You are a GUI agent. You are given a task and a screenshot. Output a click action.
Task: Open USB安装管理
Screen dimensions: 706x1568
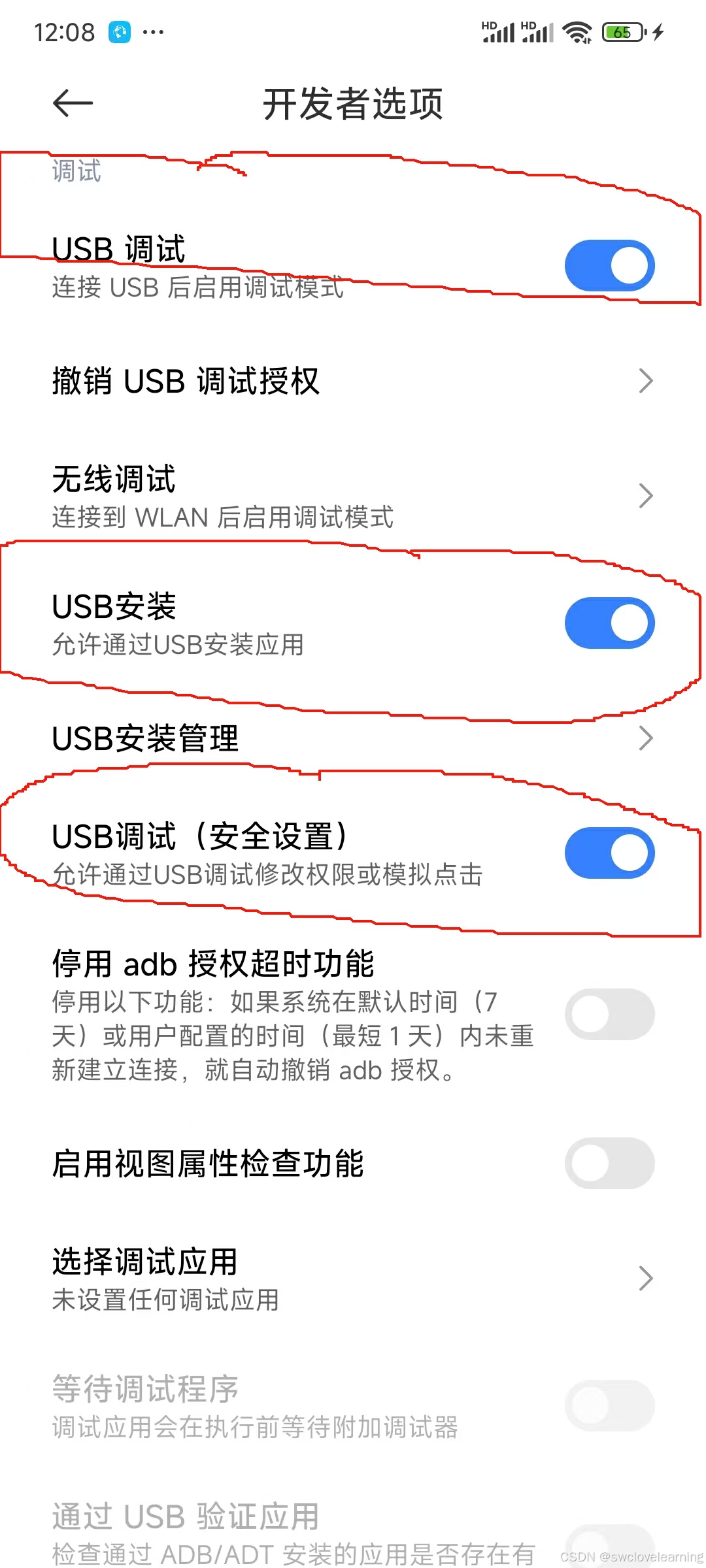pos(353,738)
